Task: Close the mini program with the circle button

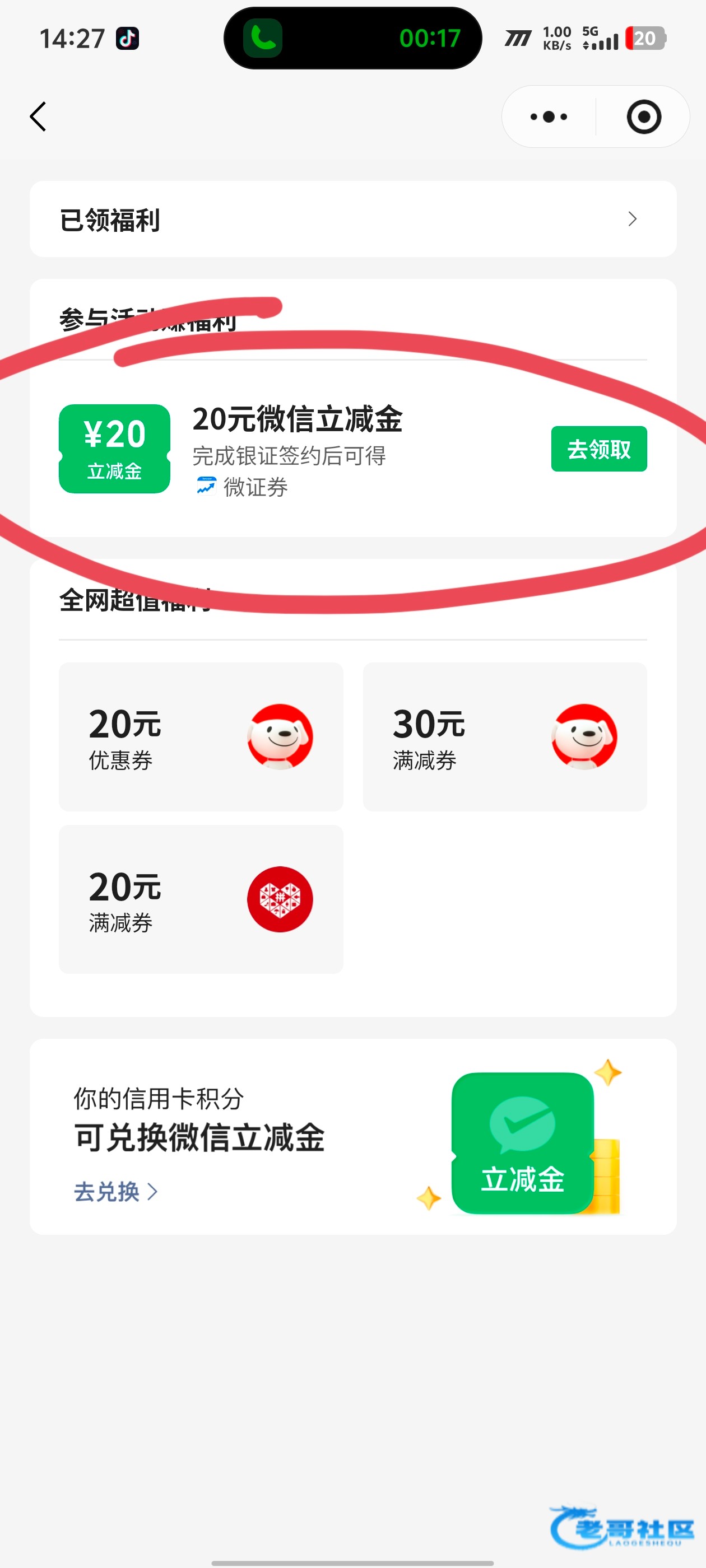Action: tap(643, 116)
